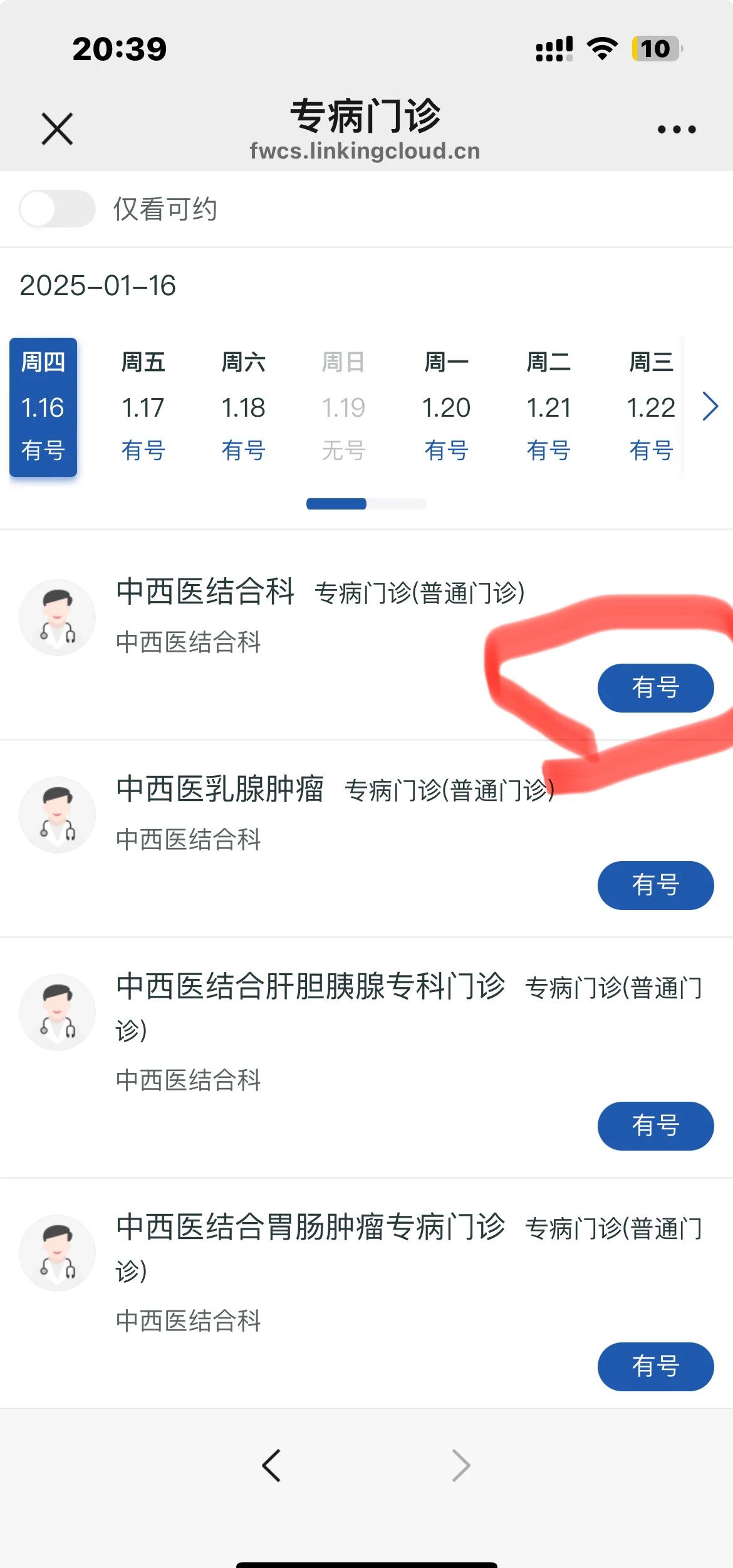Enable the 仅看可约 switch
Screen dimensions: 733x1568
57,209
